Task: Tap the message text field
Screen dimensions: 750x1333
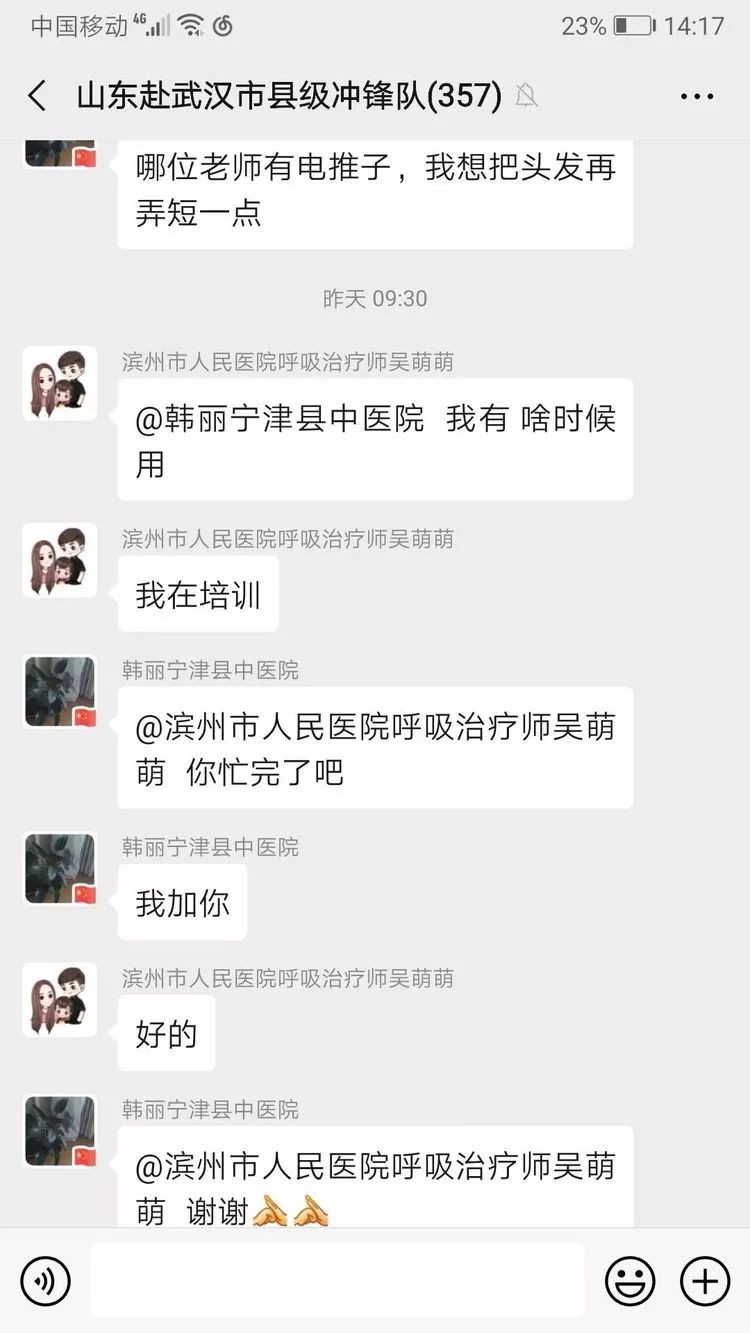Action: coord(337,1279)
